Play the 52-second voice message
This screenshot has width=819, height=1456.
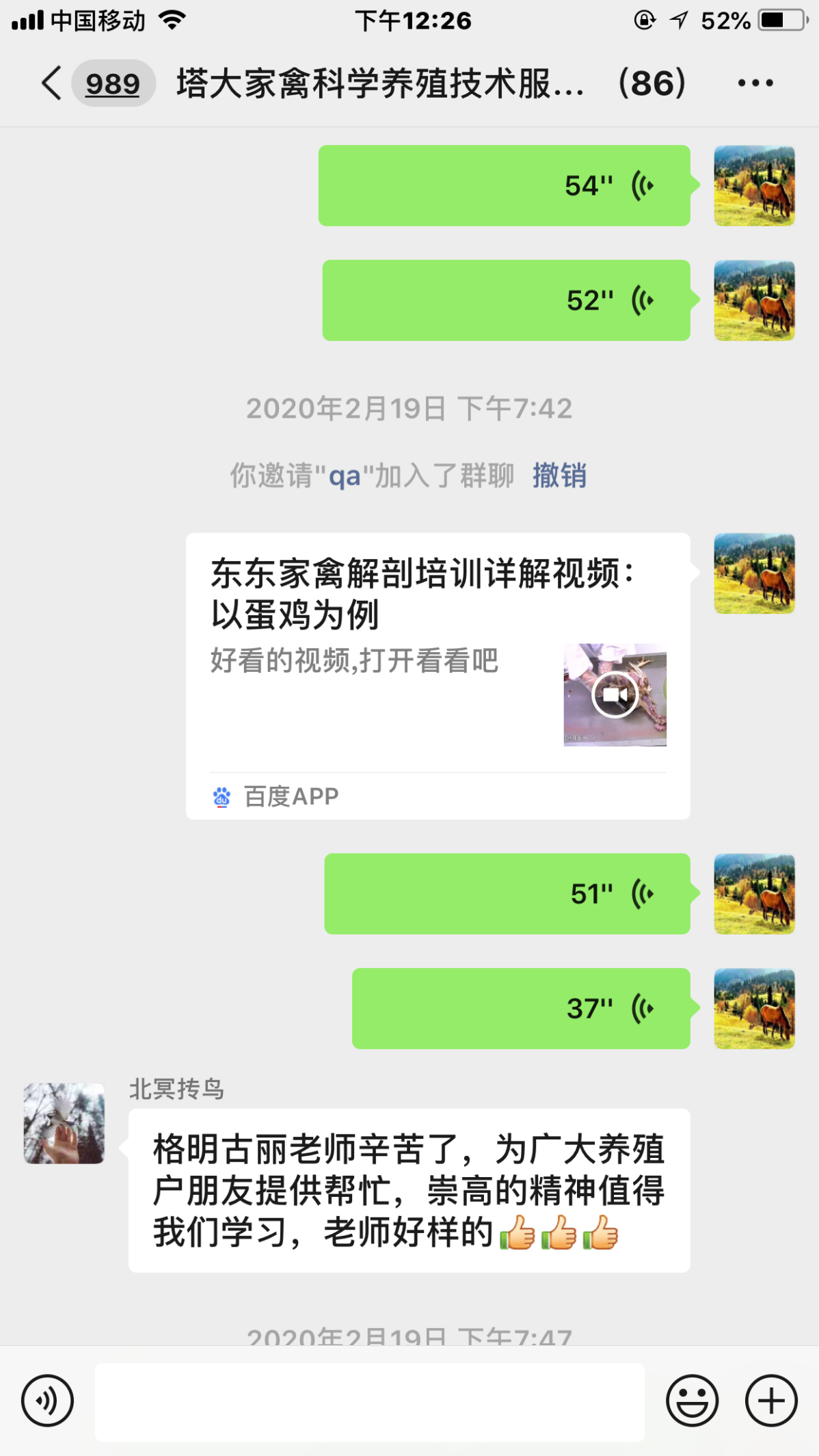tap(506, 300)
